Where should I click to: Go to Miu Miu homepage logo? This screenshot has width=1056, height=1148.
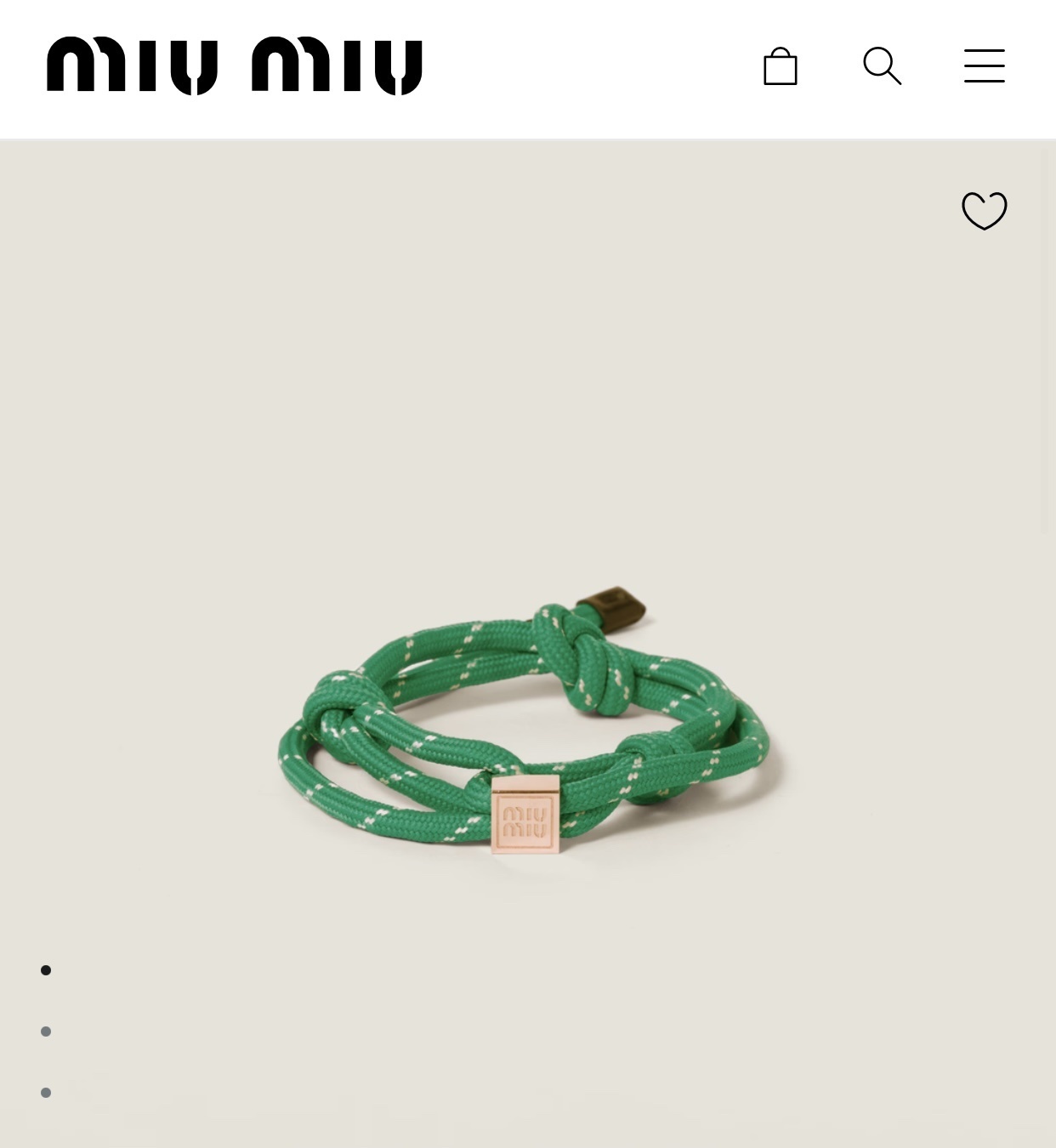[x=235, y=66]
